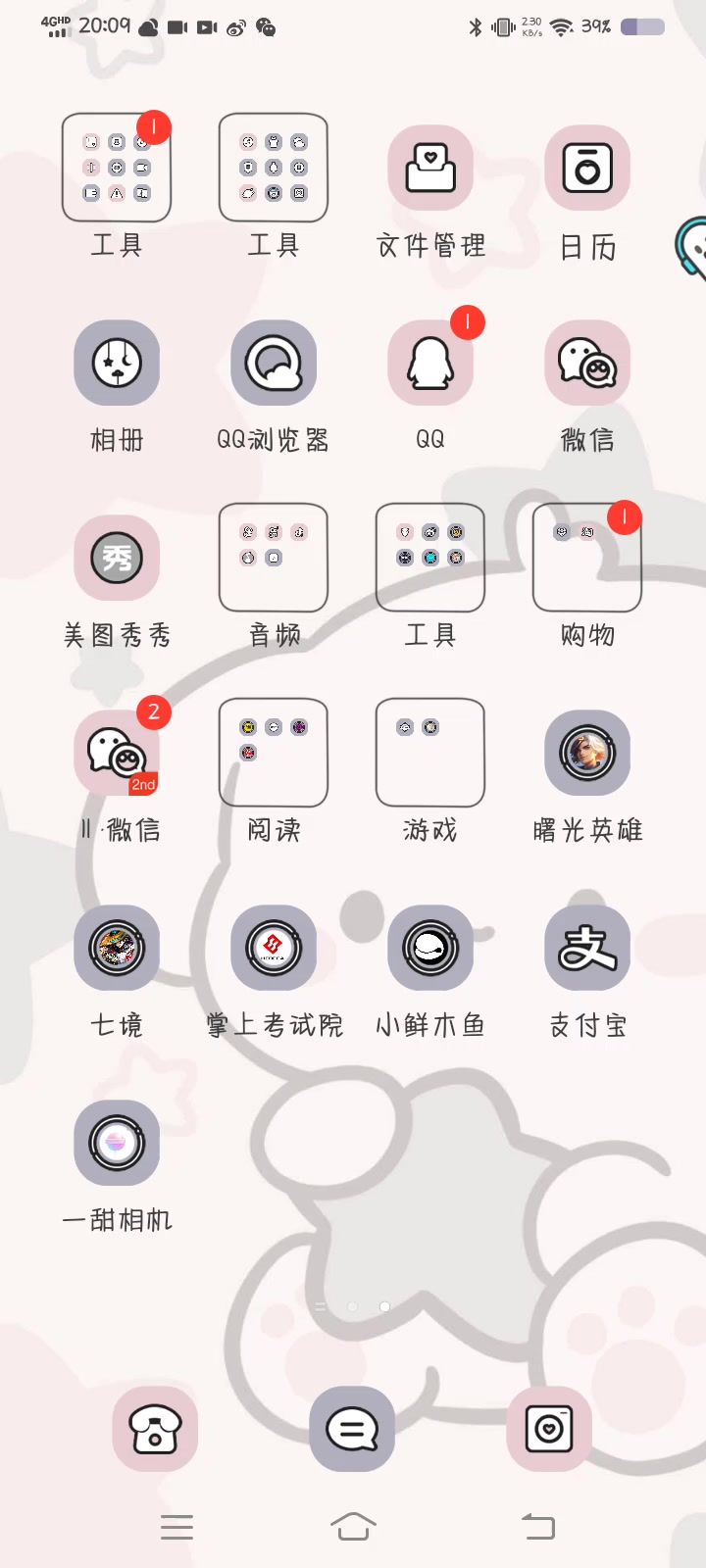Viewport: 706px width, 1568px height.
Task: Expand the 游戏 folder
Action: [x=430, y=754]
